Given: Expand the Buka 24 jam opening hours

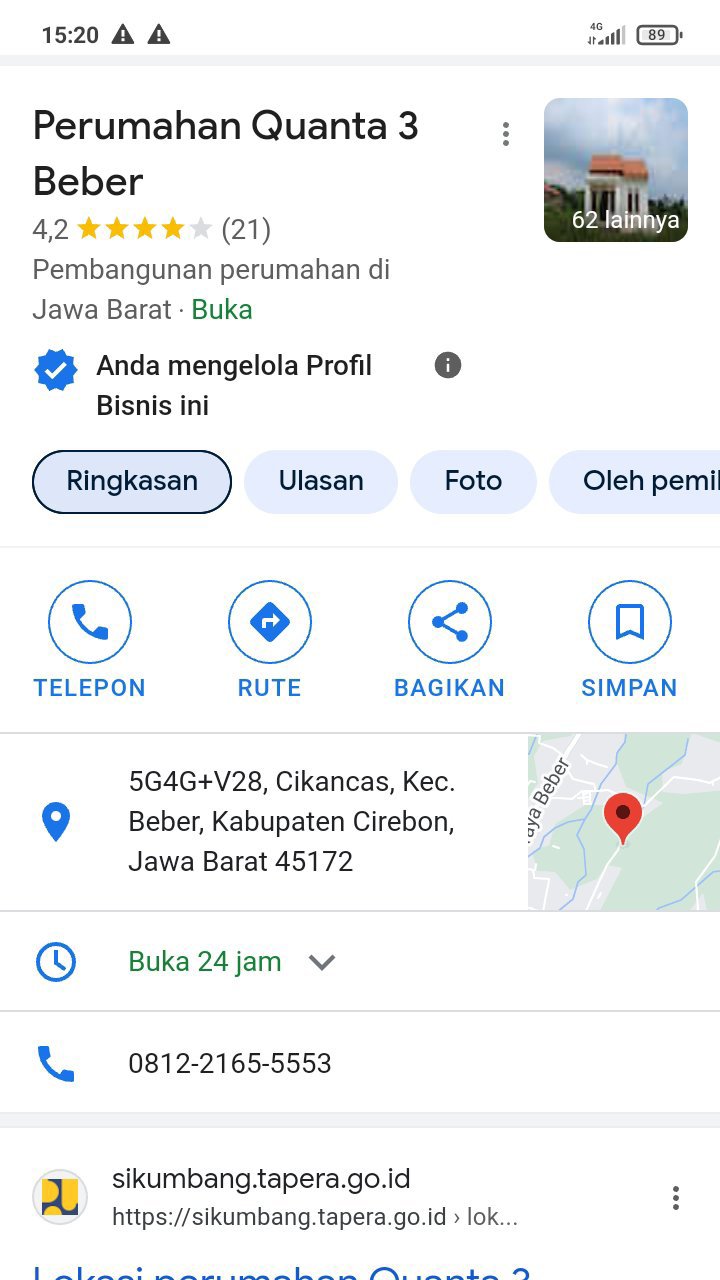Looking at the screenshot, I should tap(322, 962).
